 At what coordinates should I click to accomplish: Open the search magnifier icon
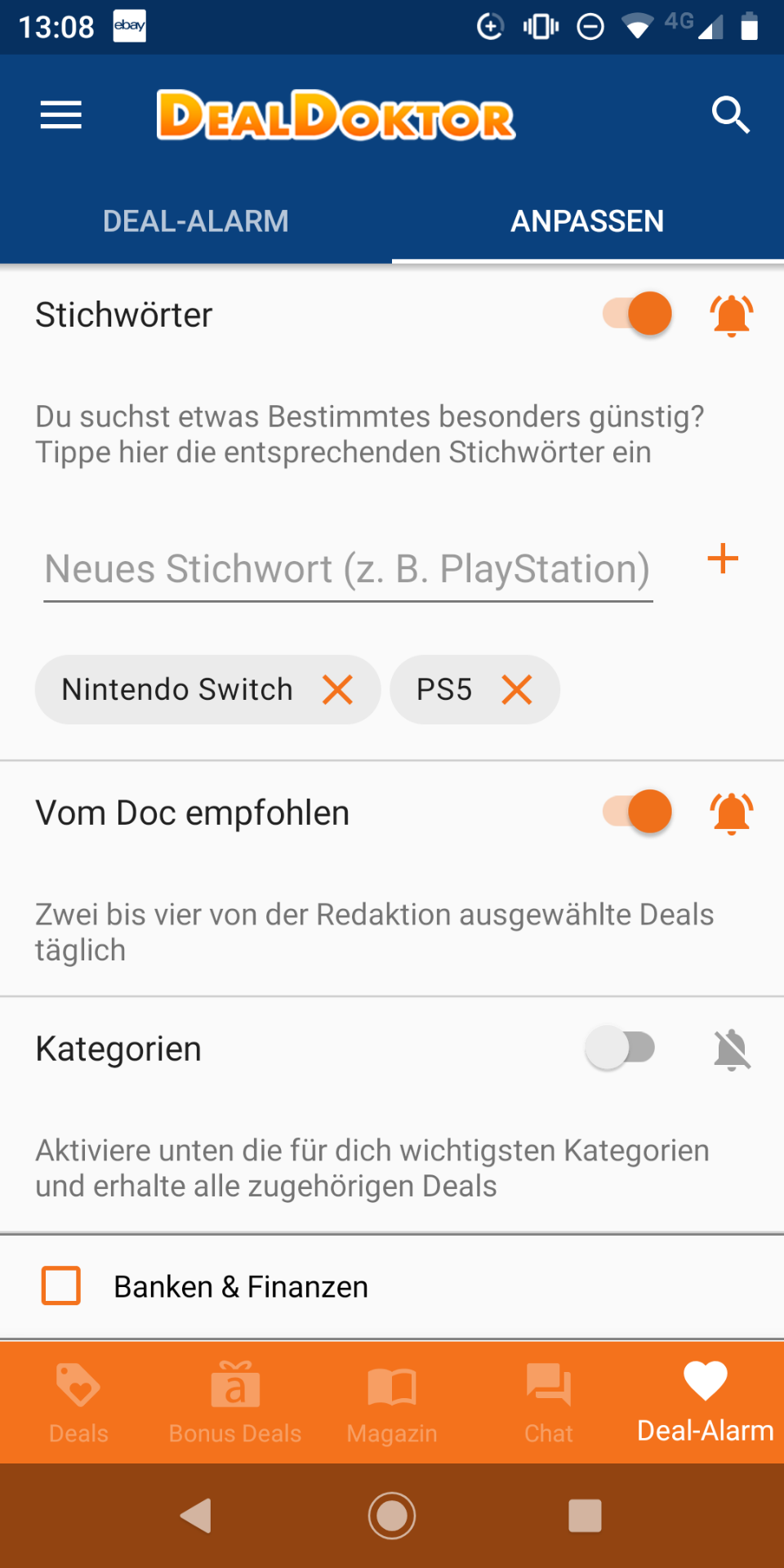point(730,114)
